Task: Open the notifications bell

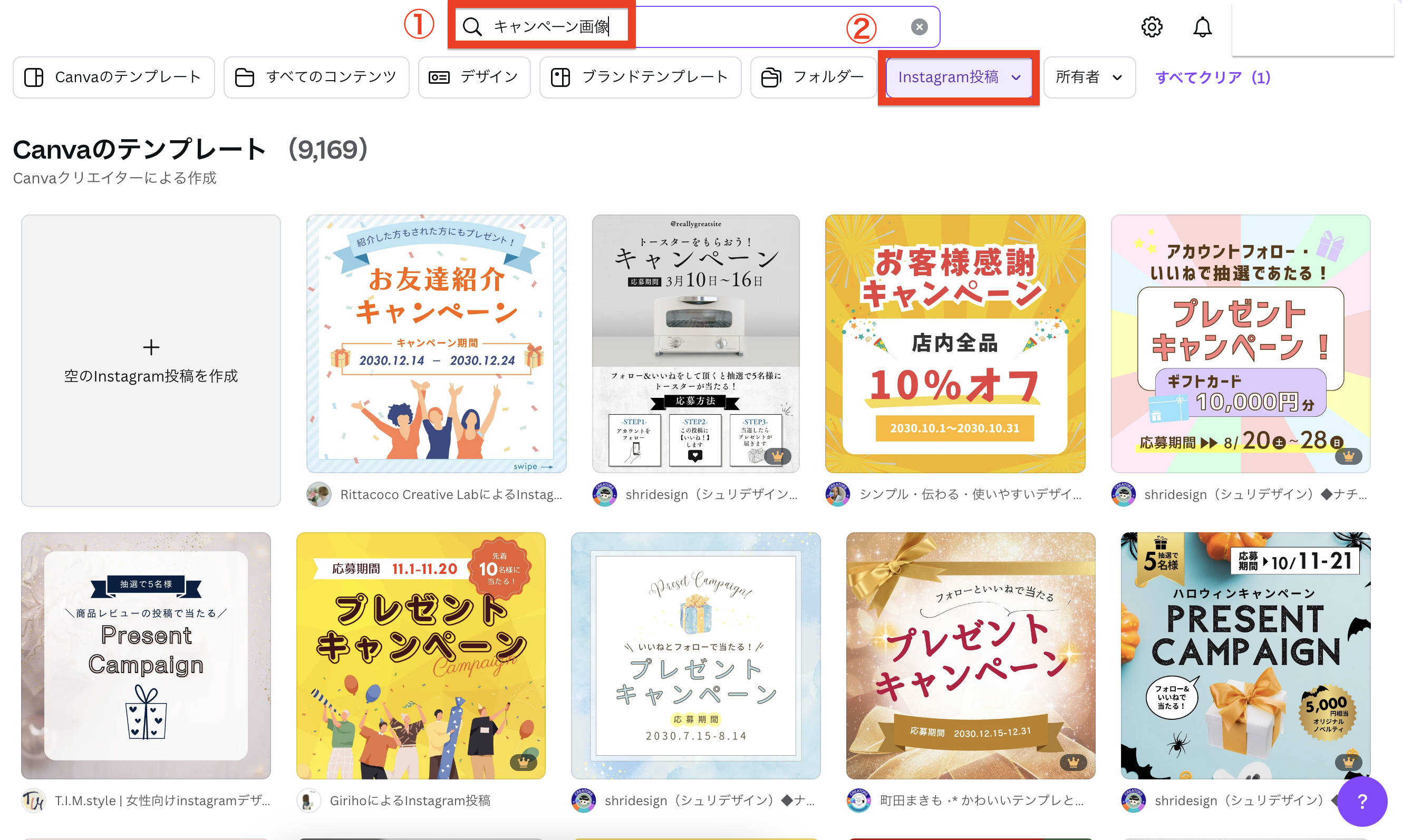Action: click(1202, 26)
